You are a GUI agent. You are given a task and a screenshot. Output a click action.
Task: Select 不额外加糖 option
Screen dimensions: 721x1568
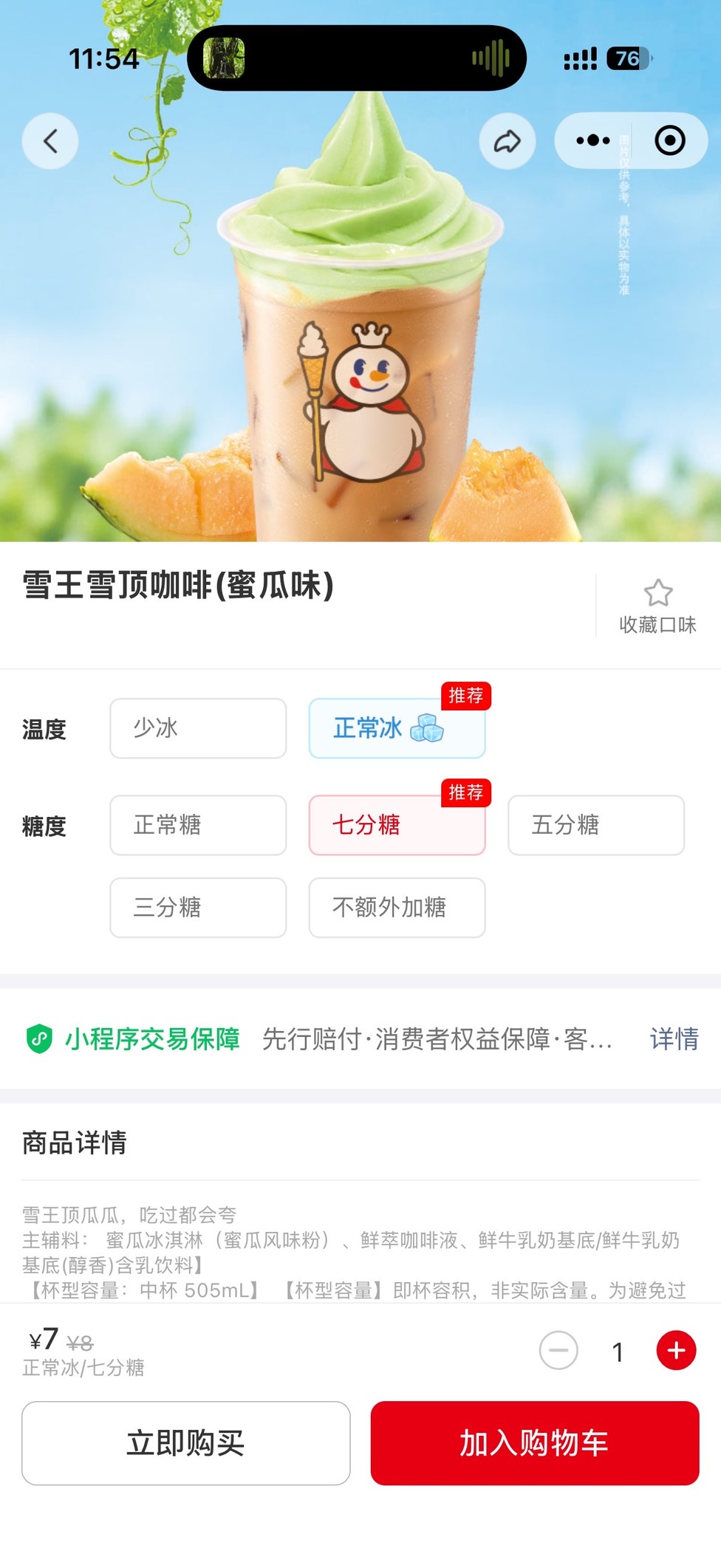pyautogui.click(x=397, y=907)
